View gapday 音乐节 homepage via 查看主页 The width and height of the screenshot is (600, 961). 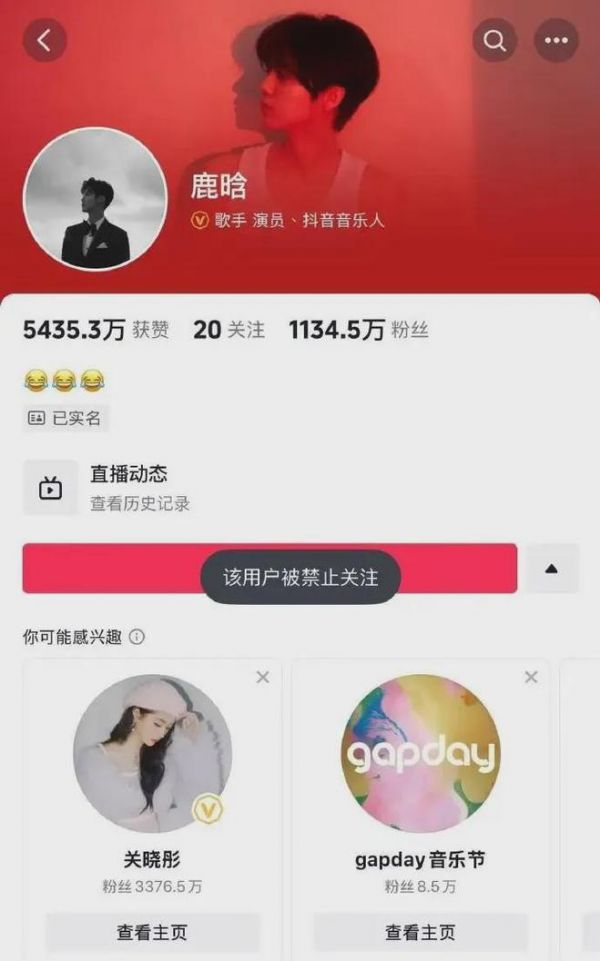coord(420,933)
